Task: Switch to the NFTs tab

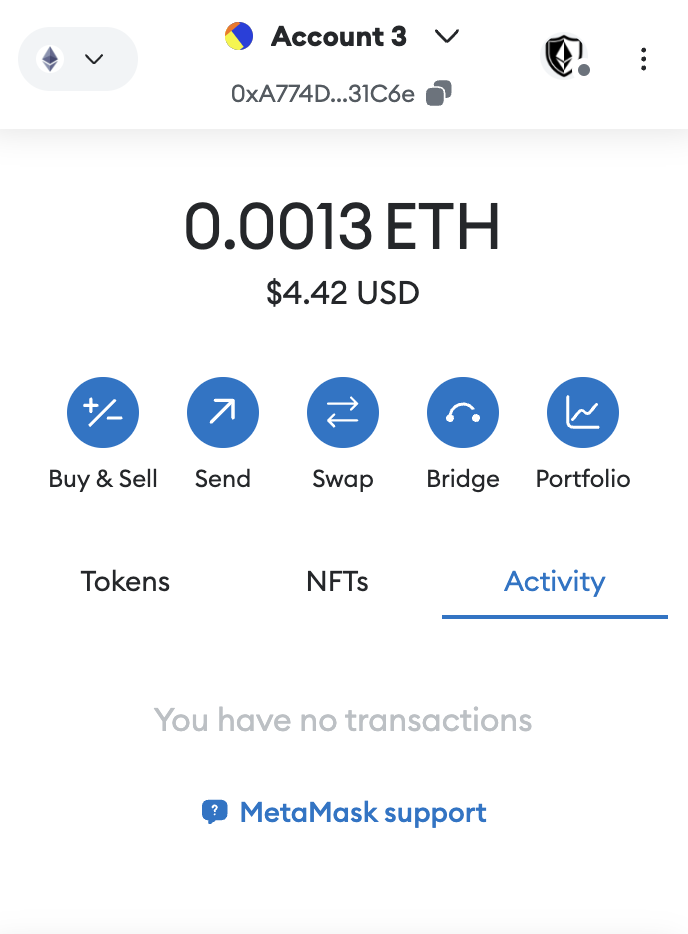Action: tap(338, 582)
